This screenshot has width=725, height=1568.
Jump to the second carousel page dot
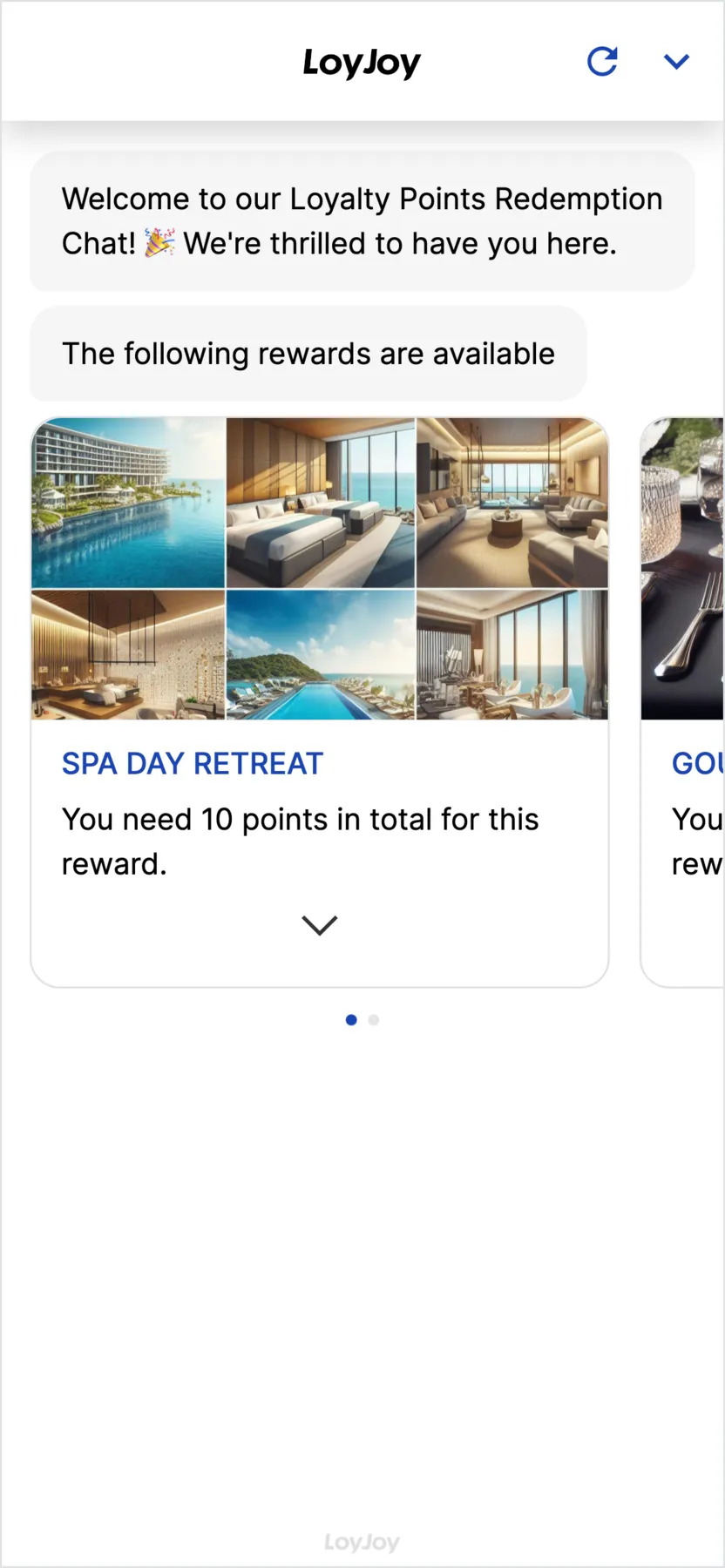(x=374, y=1020)
